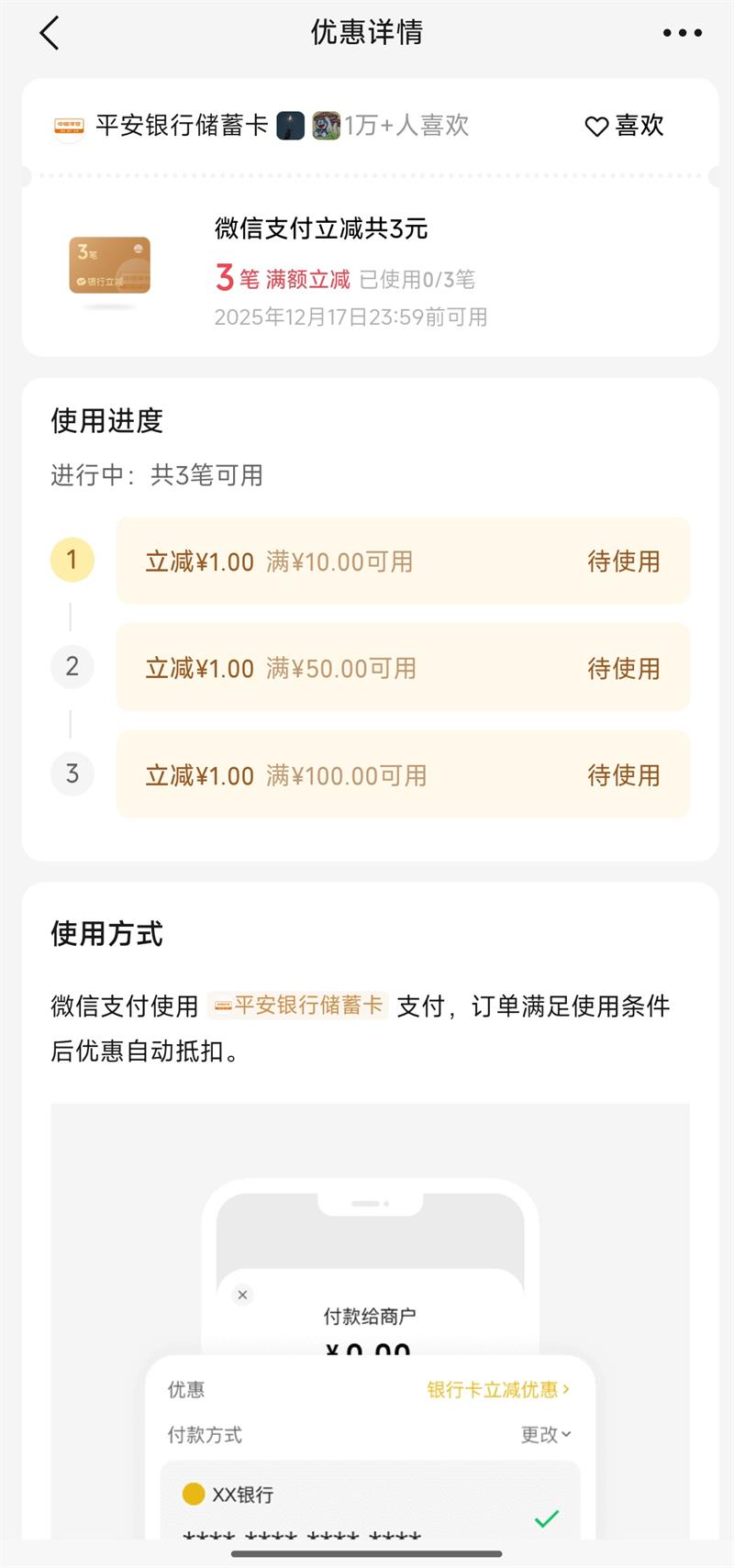This screenshot has width=734, height=1568.
Task: Open the 满¥10.00可用 discount row
Action: click(x=402, y=561)
